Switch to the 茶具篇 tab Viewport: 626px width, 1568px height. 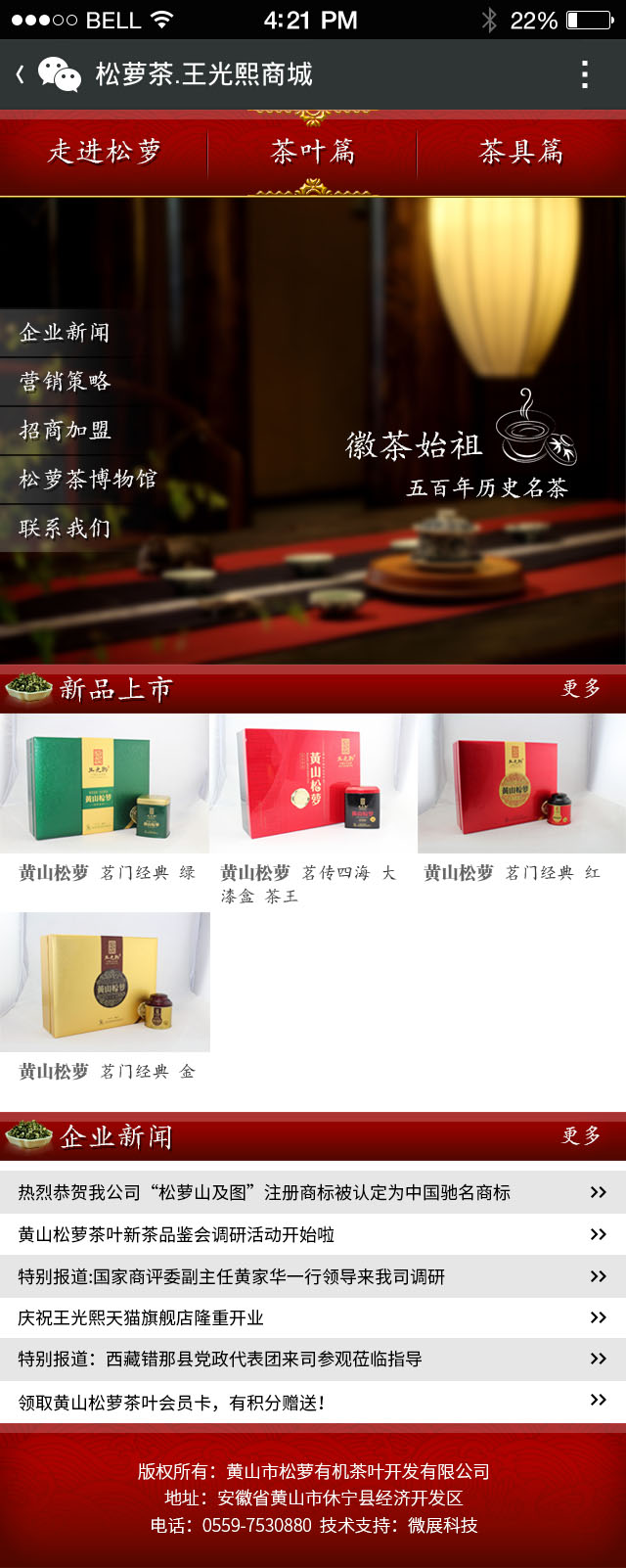pyautogui.click(x=521, y=152)
